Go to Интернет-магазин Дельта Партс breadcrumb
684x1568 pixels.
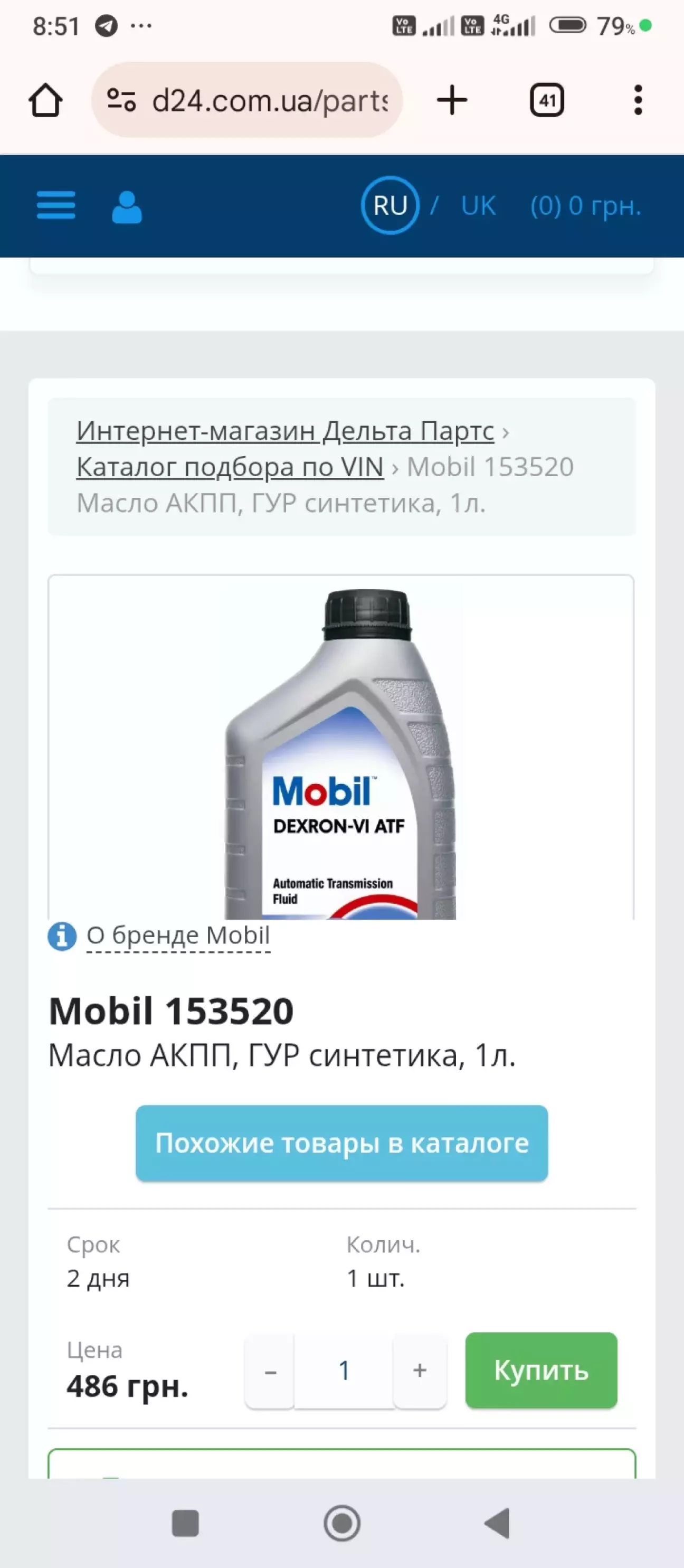coord(285,431)
